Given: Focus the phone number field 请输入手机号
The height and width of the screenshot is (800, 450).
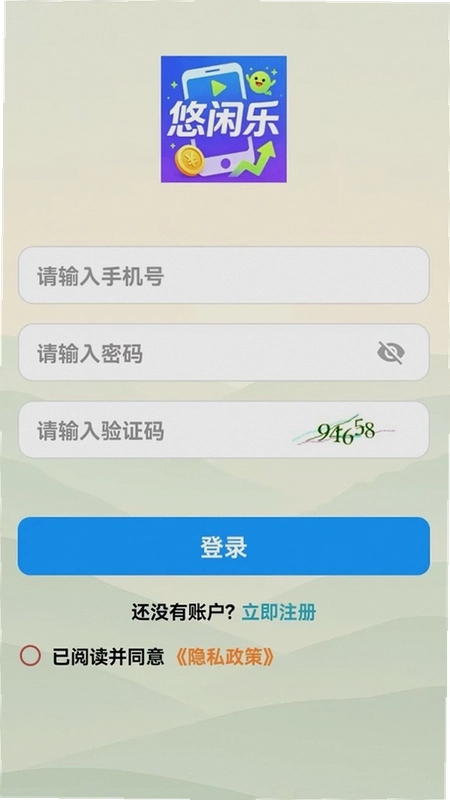Looking at the screenshot, I should (223, 276).
